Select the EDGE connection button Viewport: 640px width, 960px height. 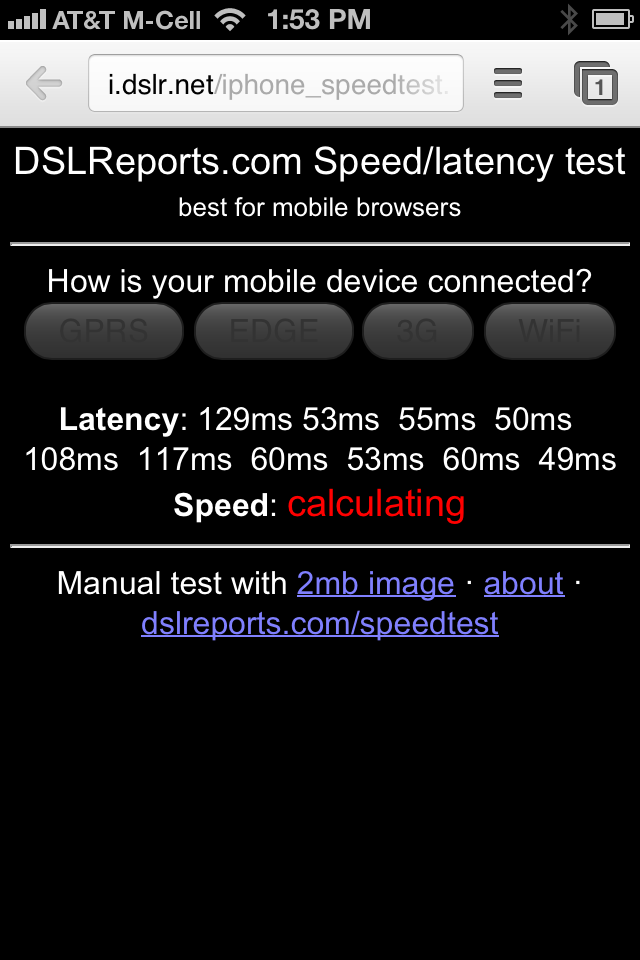(x=273, y=331)
